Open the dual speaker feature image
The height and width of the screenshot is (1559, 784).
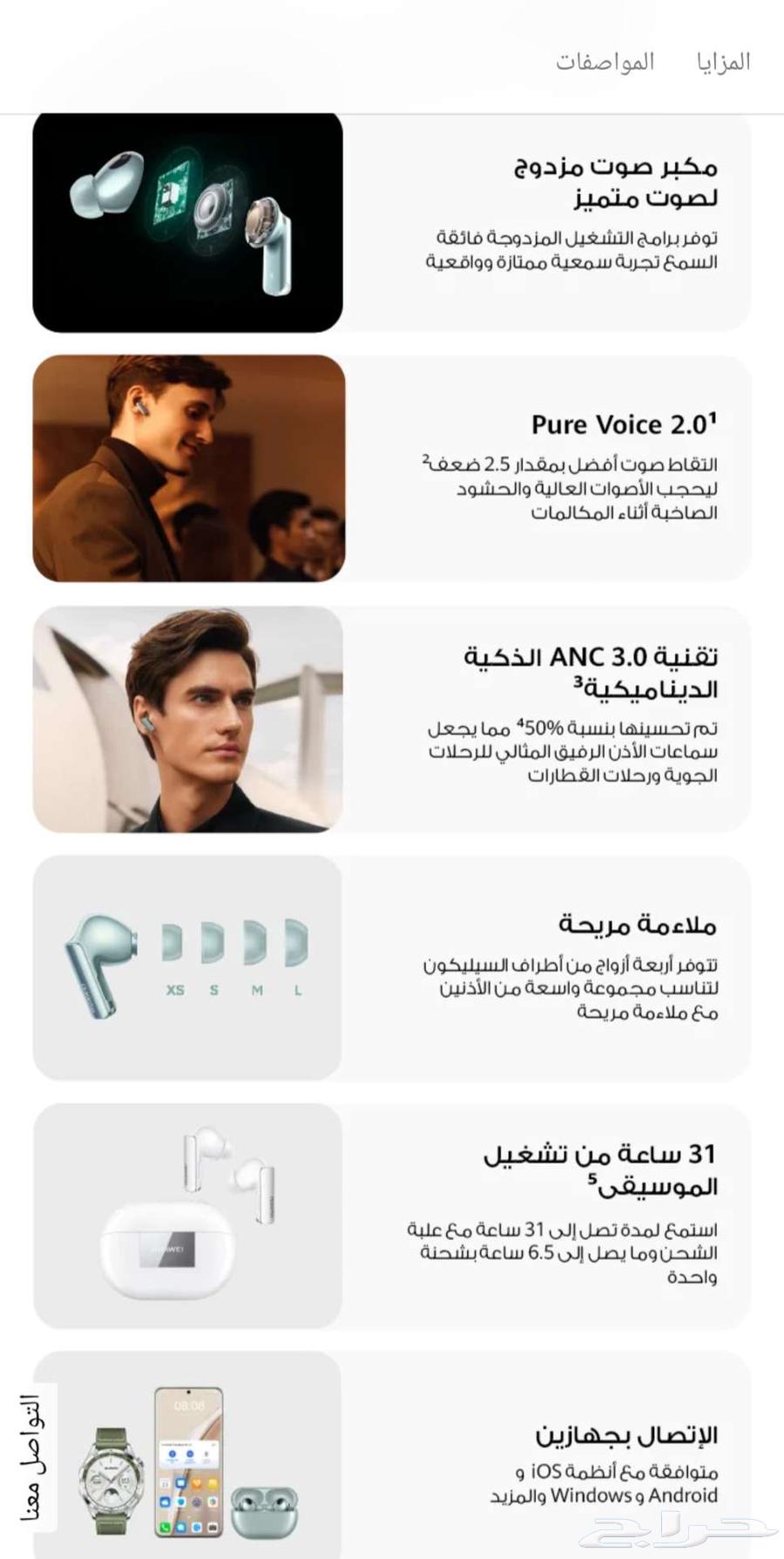point(186,221)
